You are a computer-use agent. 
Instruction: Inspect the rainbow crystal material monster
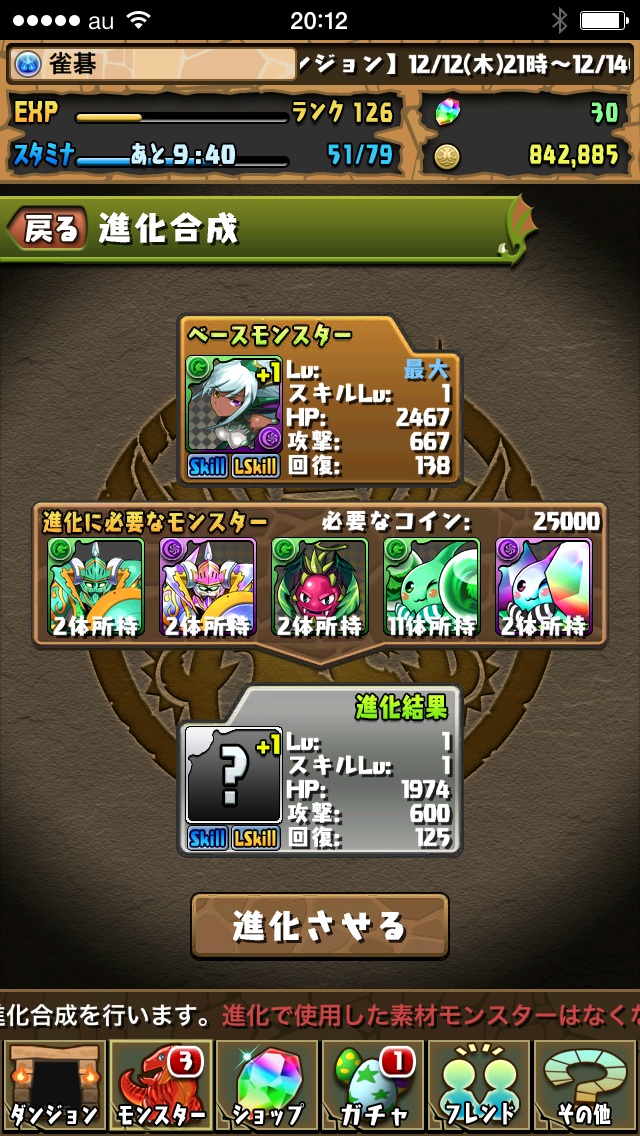544,588
